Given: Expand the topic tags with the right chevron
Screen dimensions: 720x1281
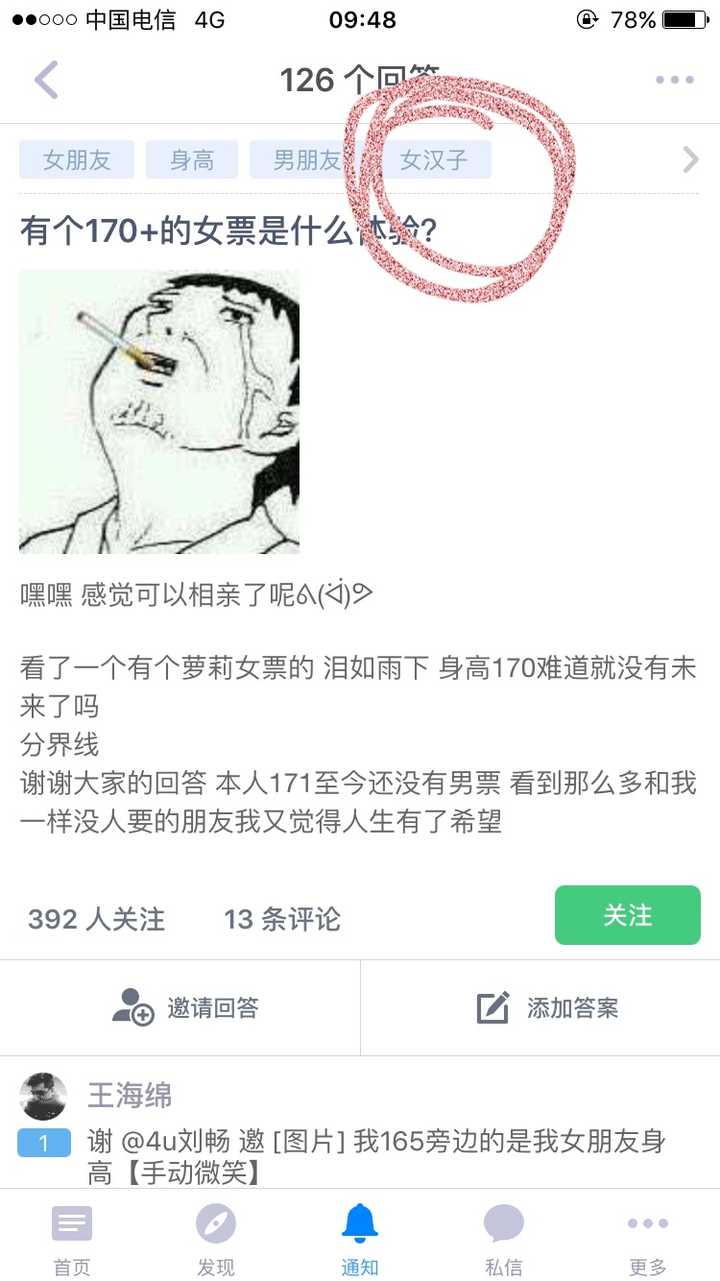Looking at the screenshot, I should [689, 160].
